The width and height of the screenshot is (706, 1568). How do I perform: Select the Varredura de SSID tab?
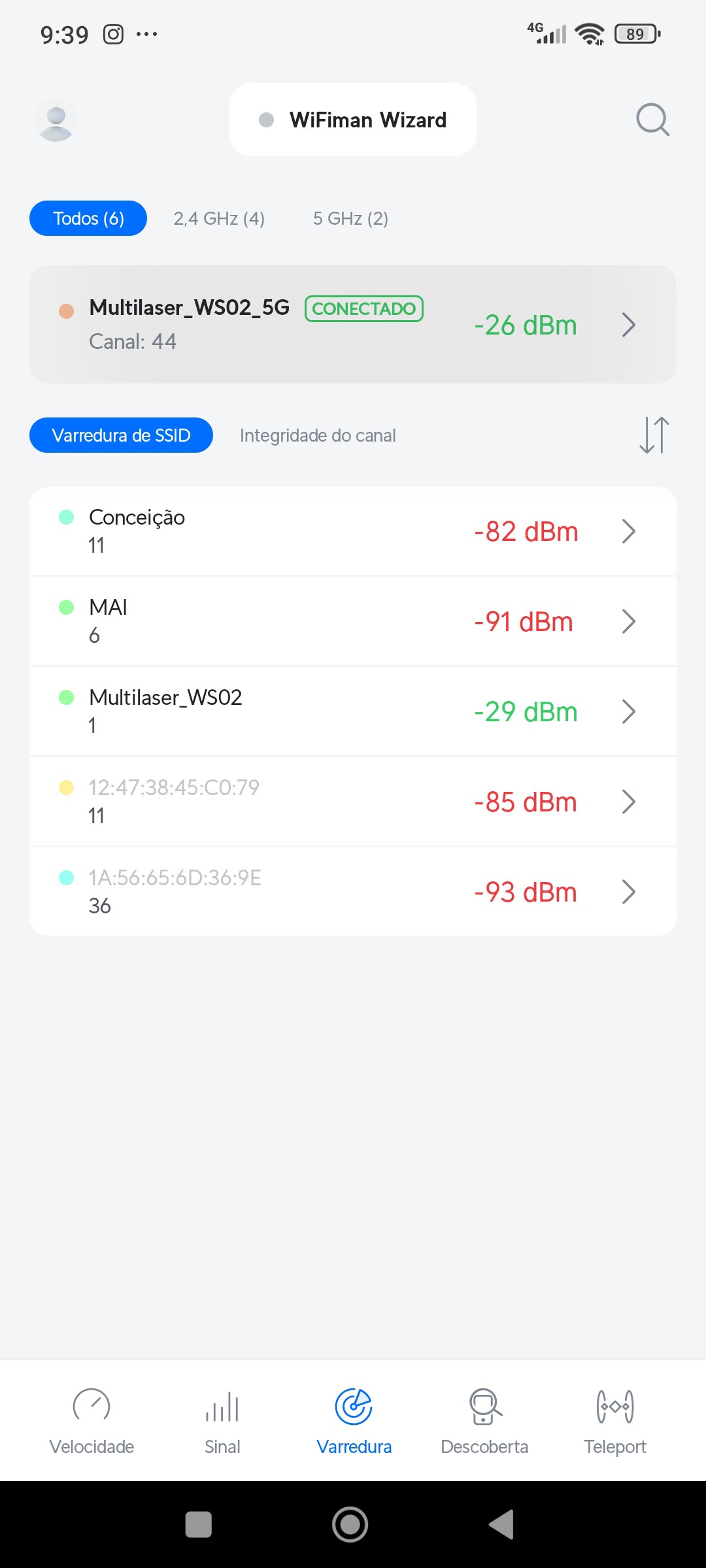(x=121, y=435)
